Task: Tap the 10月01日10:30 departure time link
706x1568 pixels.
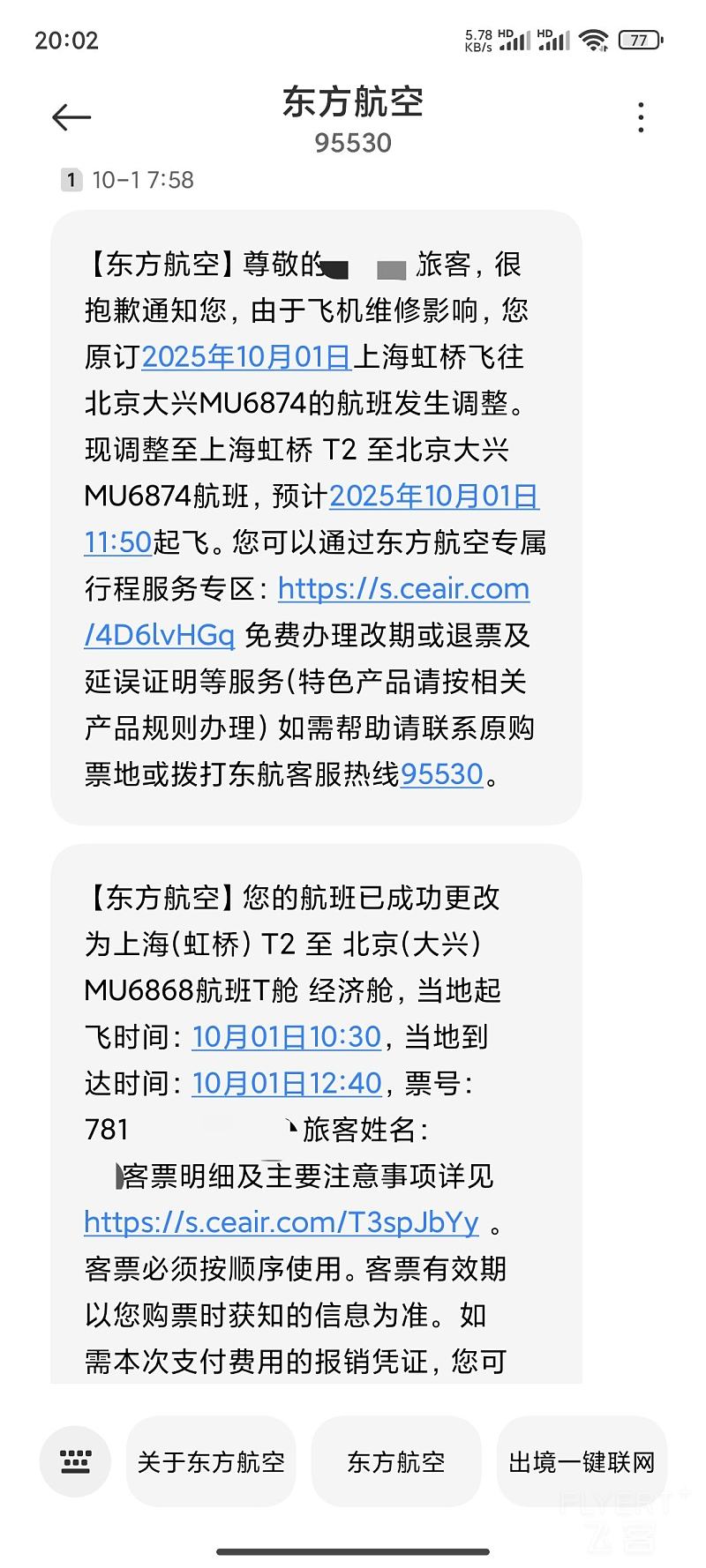Action: pyautogui.click(x=287, y=1037)
